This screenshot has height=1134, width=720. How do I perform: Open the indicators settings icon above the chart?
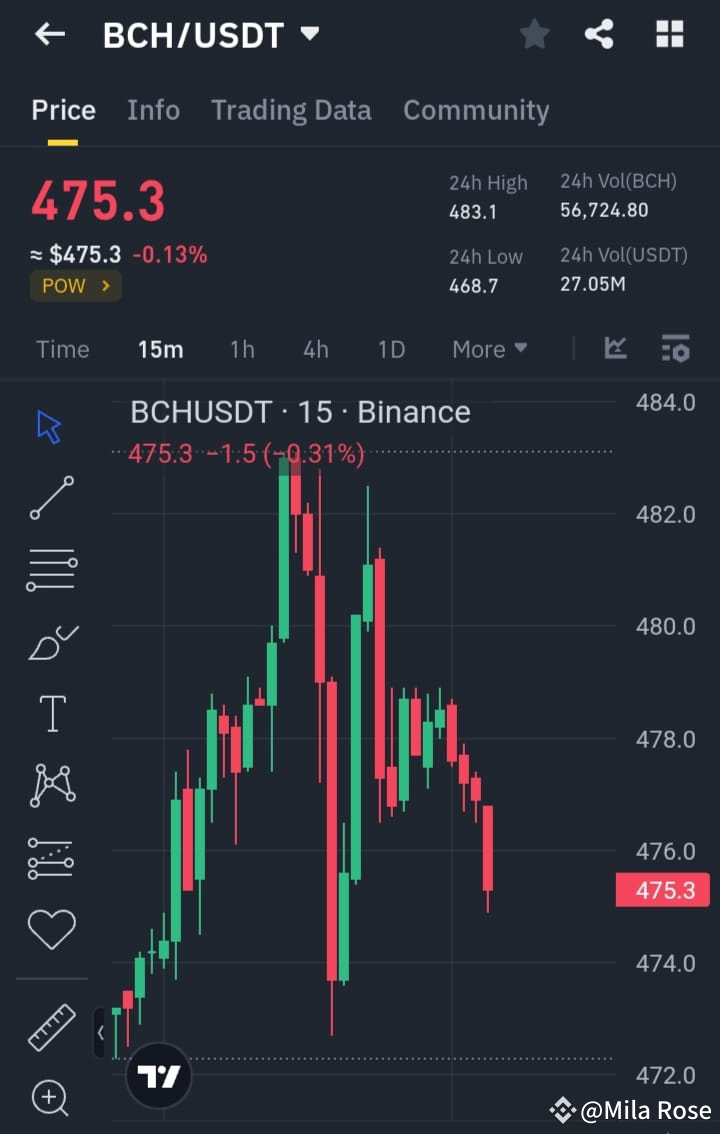[676, 349]
